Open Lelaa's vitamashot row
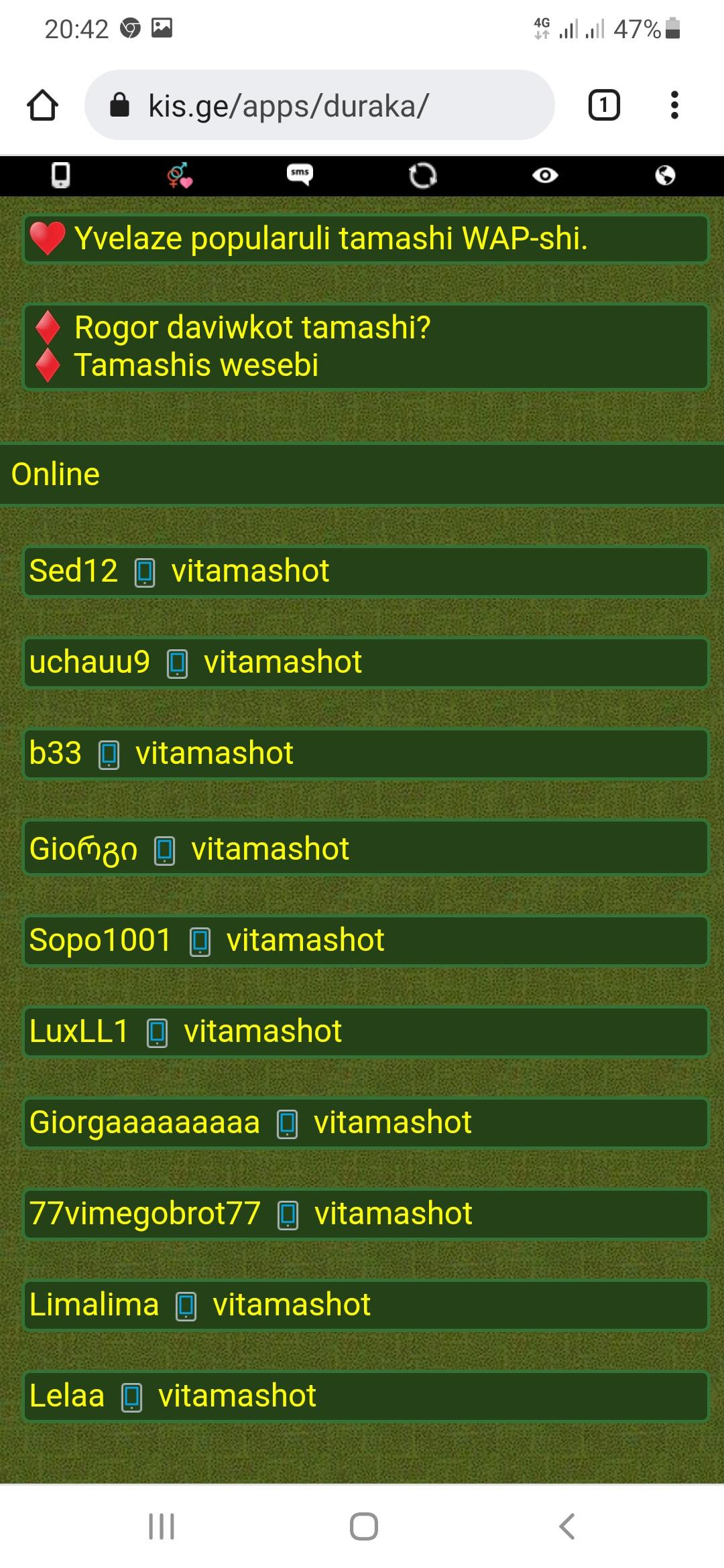Image resolution: width=724 pixels, height=1568 pixels. coord(237,1396)
